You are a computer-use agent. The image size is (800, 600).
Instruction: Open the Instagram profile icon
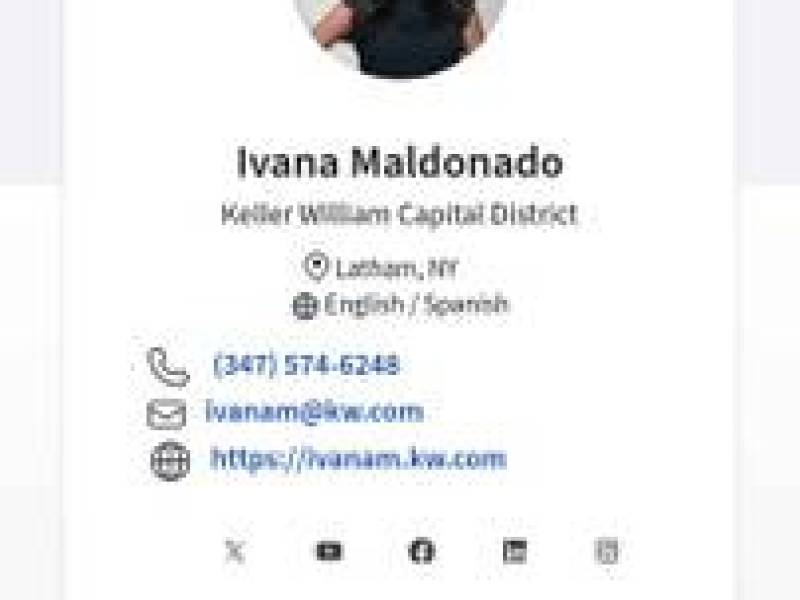click(607, 551)
